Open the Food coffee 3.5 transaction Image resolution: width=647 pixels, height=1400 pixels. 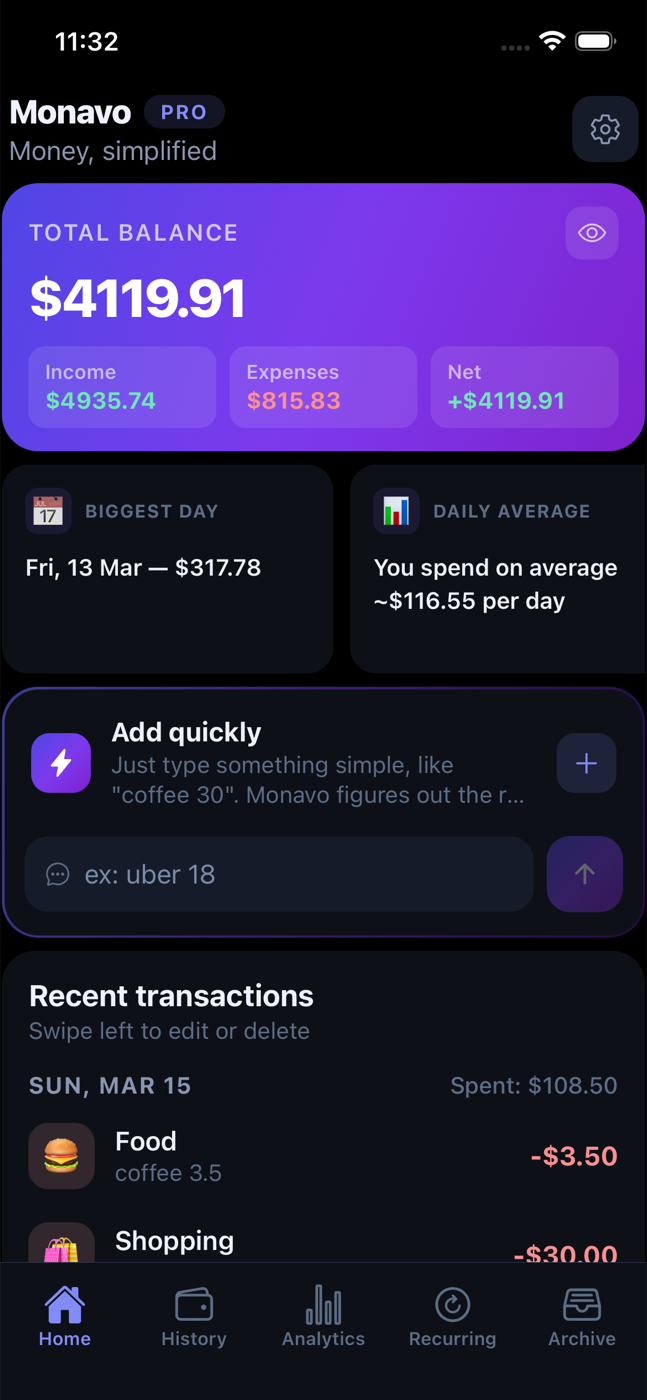pyautogui.click(x=323, y=1156)
